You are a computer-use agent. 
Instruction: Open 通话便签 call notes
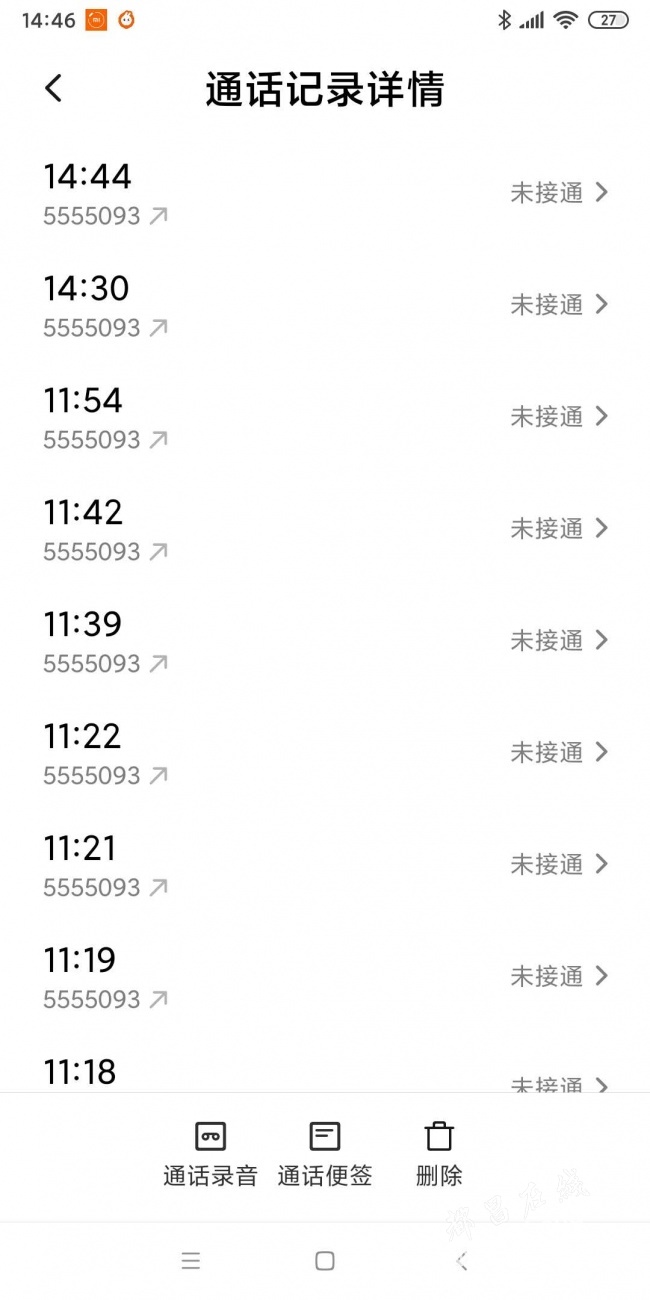point(325,1154)
